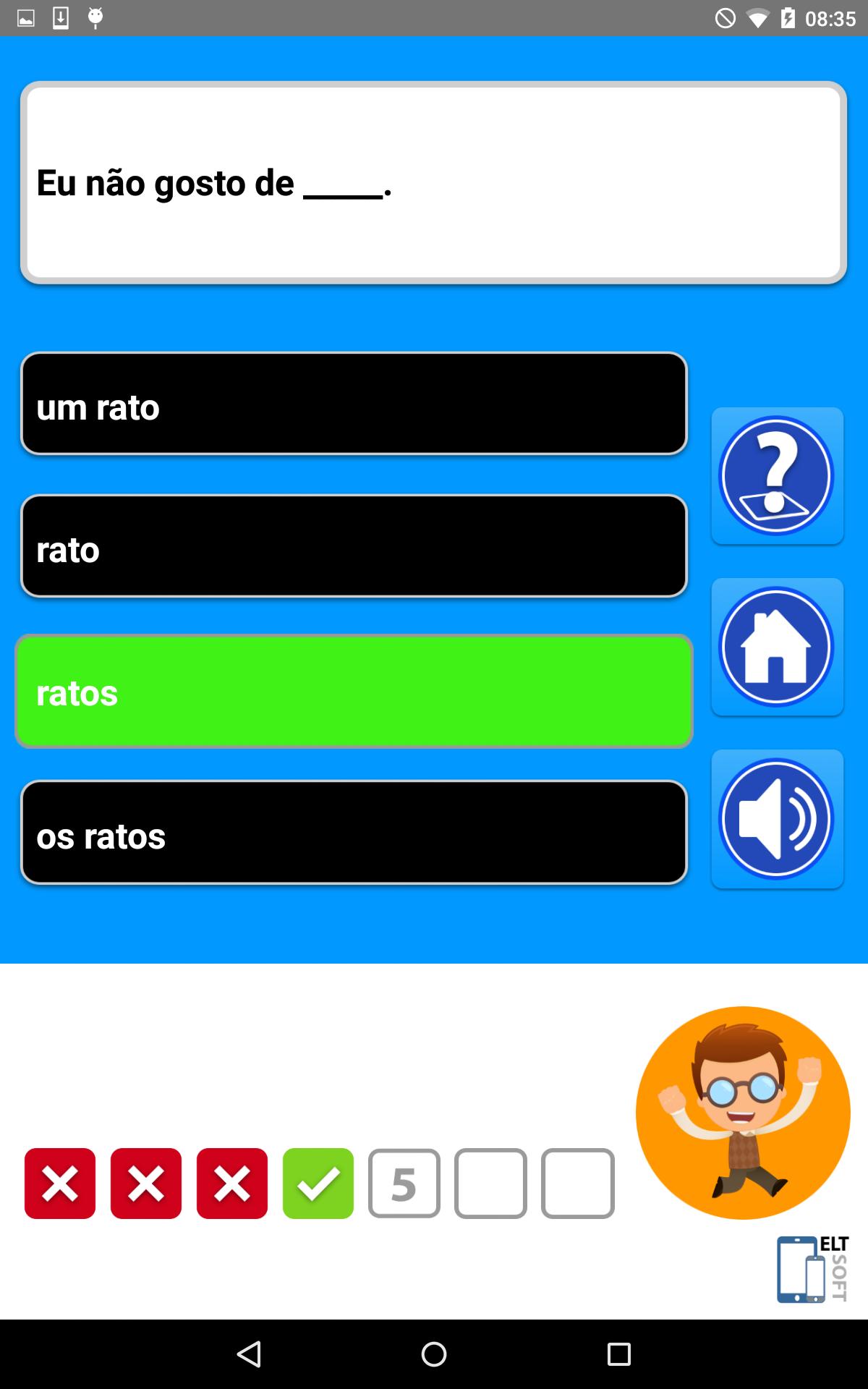868x1389 pixels.
Task: Tap the sentence 'Eu não gosto de'
Action: point(215,184)
